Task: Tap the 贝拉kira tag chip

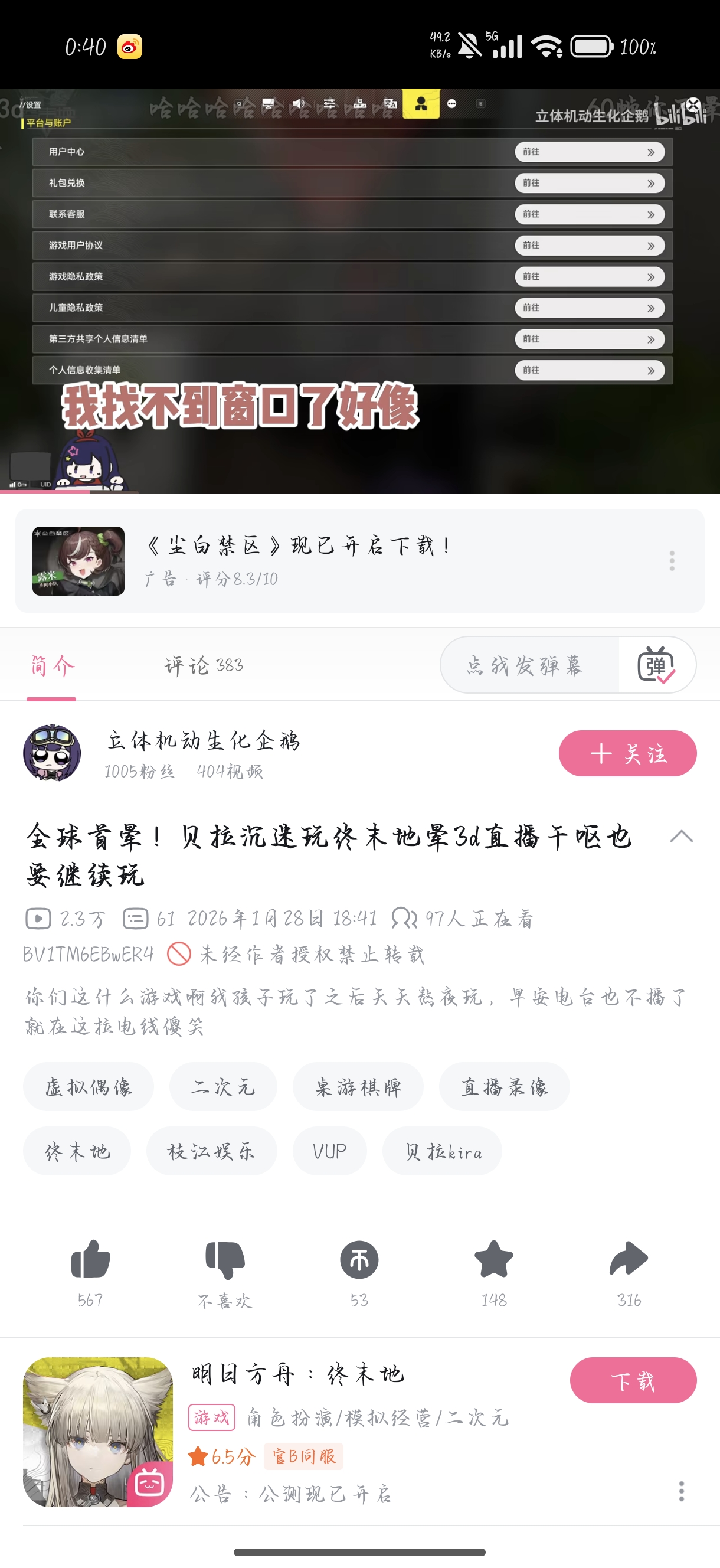Action: tap(442, 1151)
